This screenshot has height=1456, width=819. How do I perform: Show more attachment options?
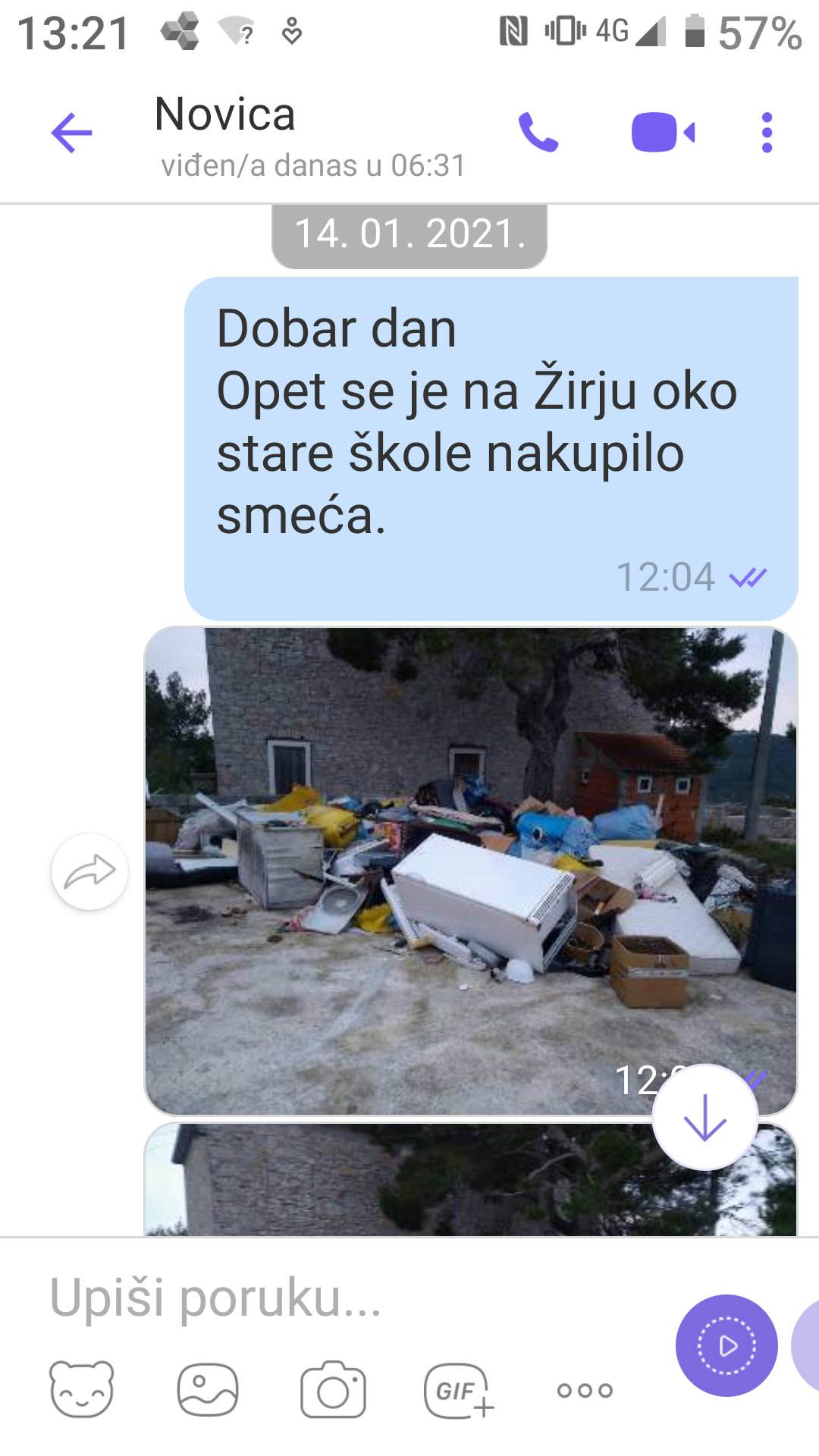point(584,1390)
